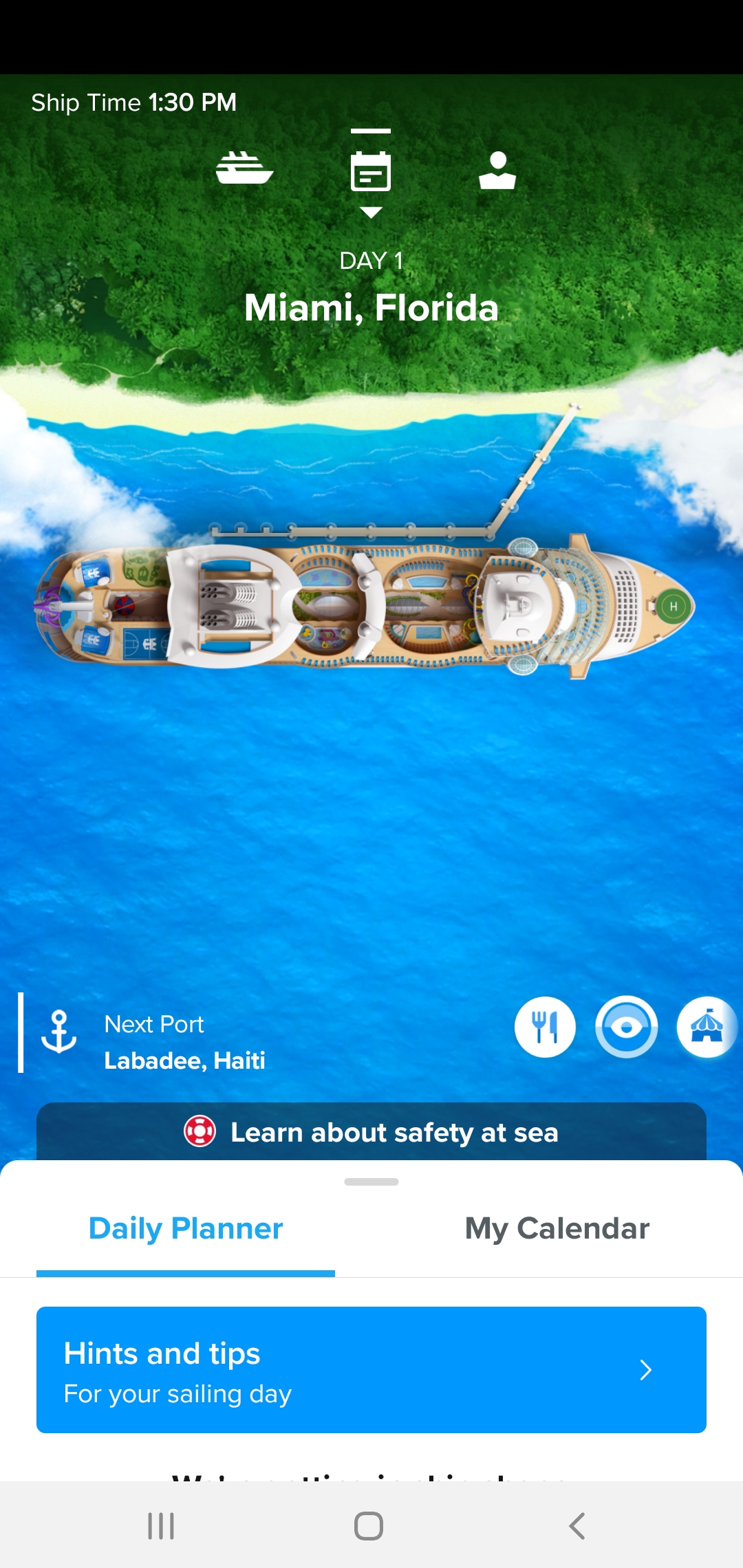Open recent apps from navigation bar
The width and height of the screenshot is (743, 1568).
161,1526
